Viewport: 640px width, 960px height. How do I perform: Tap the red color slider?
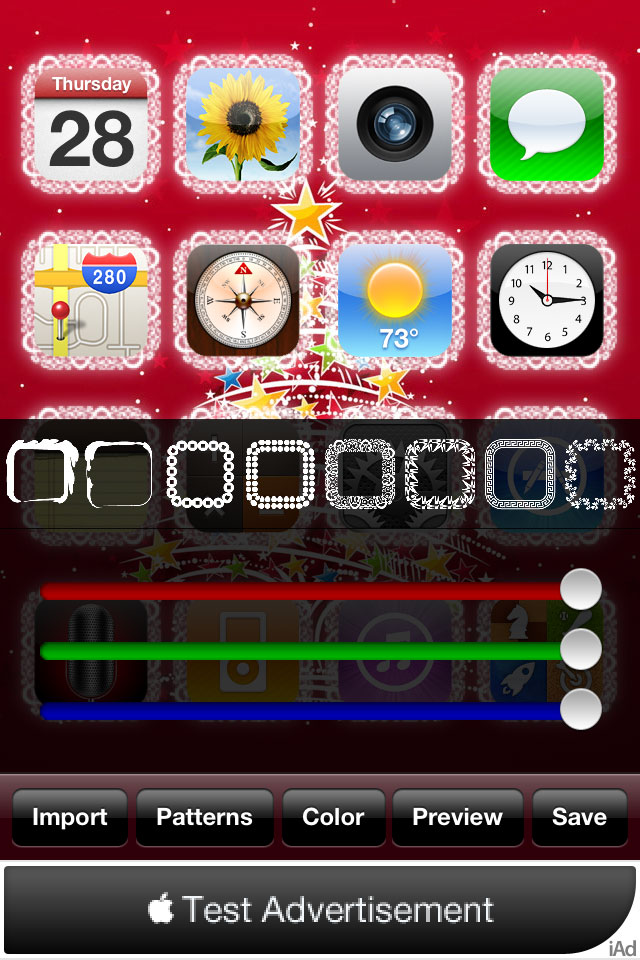[300, 591]
